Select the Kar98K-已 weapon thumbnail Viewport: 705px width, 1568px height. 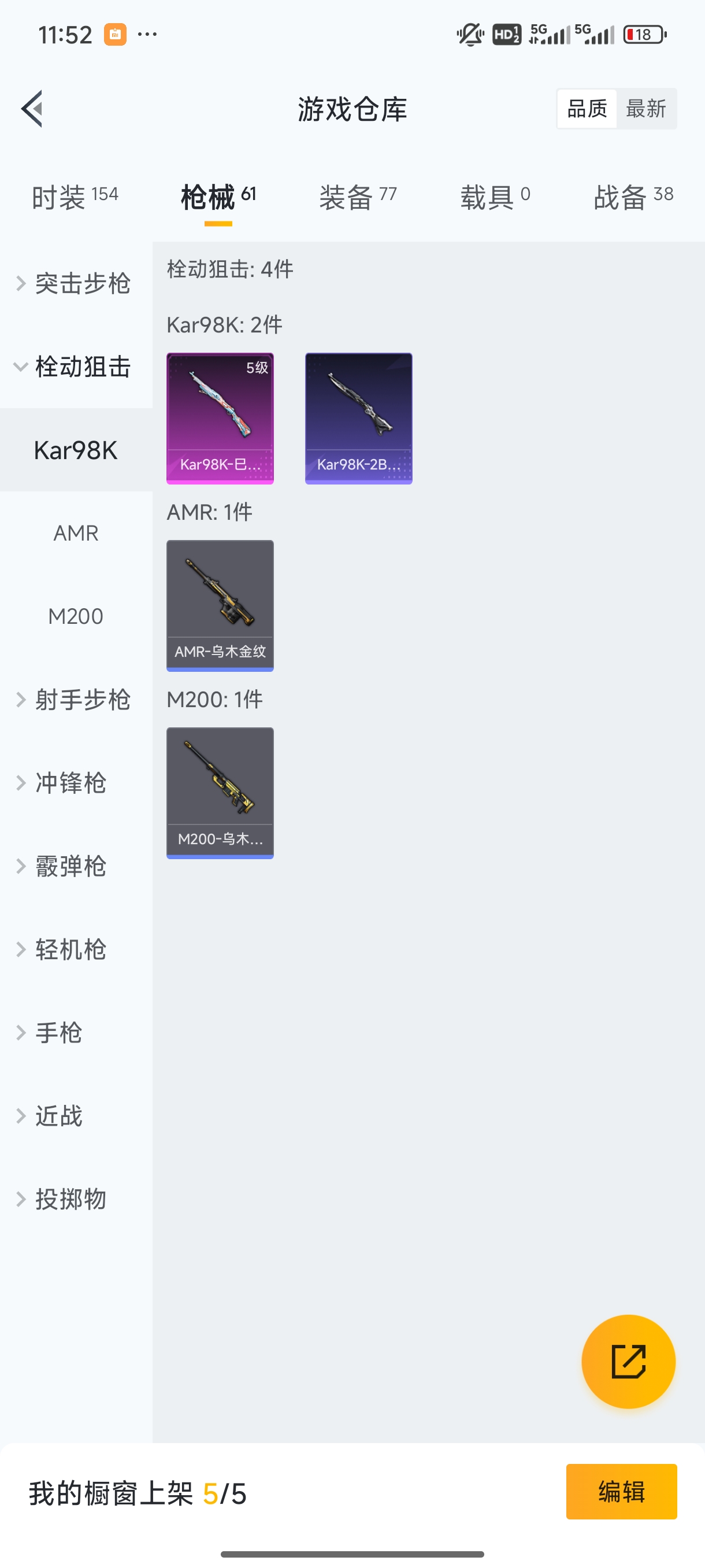[220, 418]
